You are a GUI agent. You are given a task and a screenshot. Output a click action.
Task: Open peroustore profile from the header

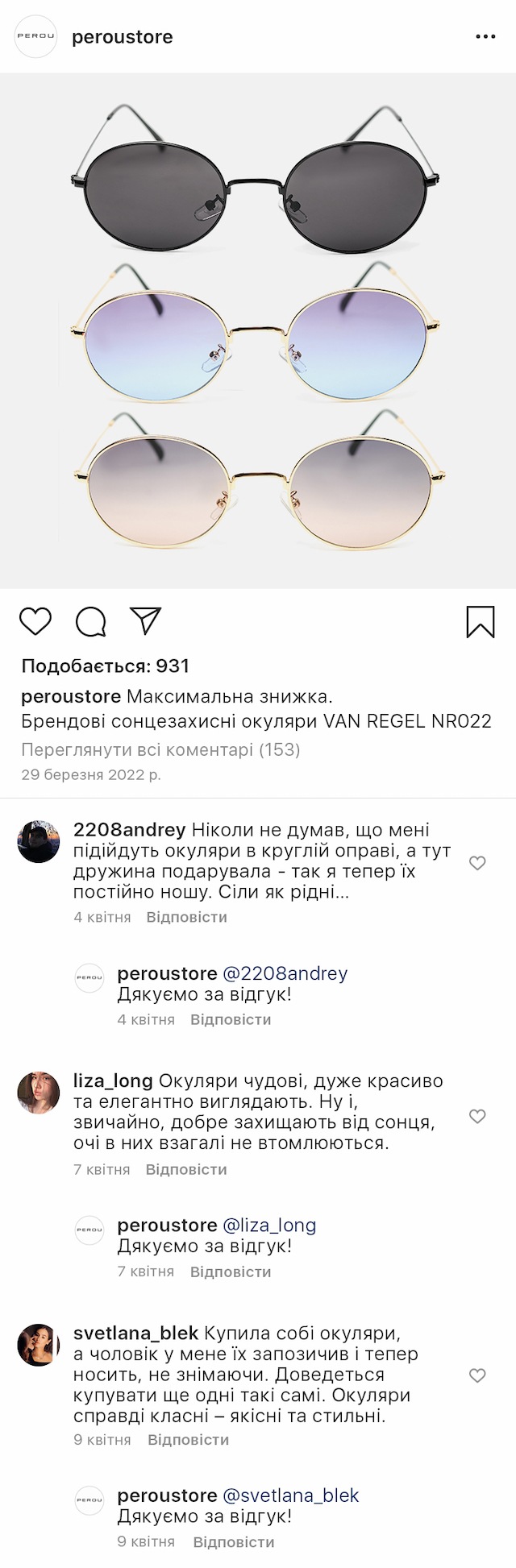point(122,37)
